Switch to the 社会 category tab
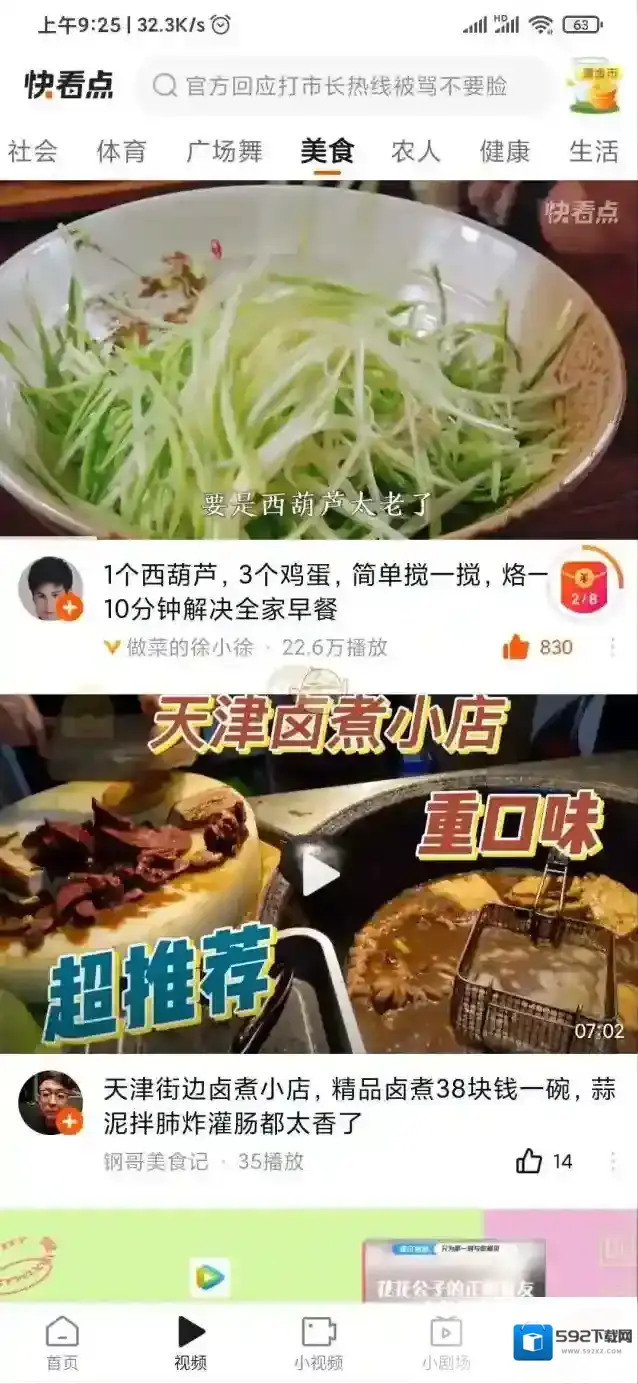 point(33,151)
